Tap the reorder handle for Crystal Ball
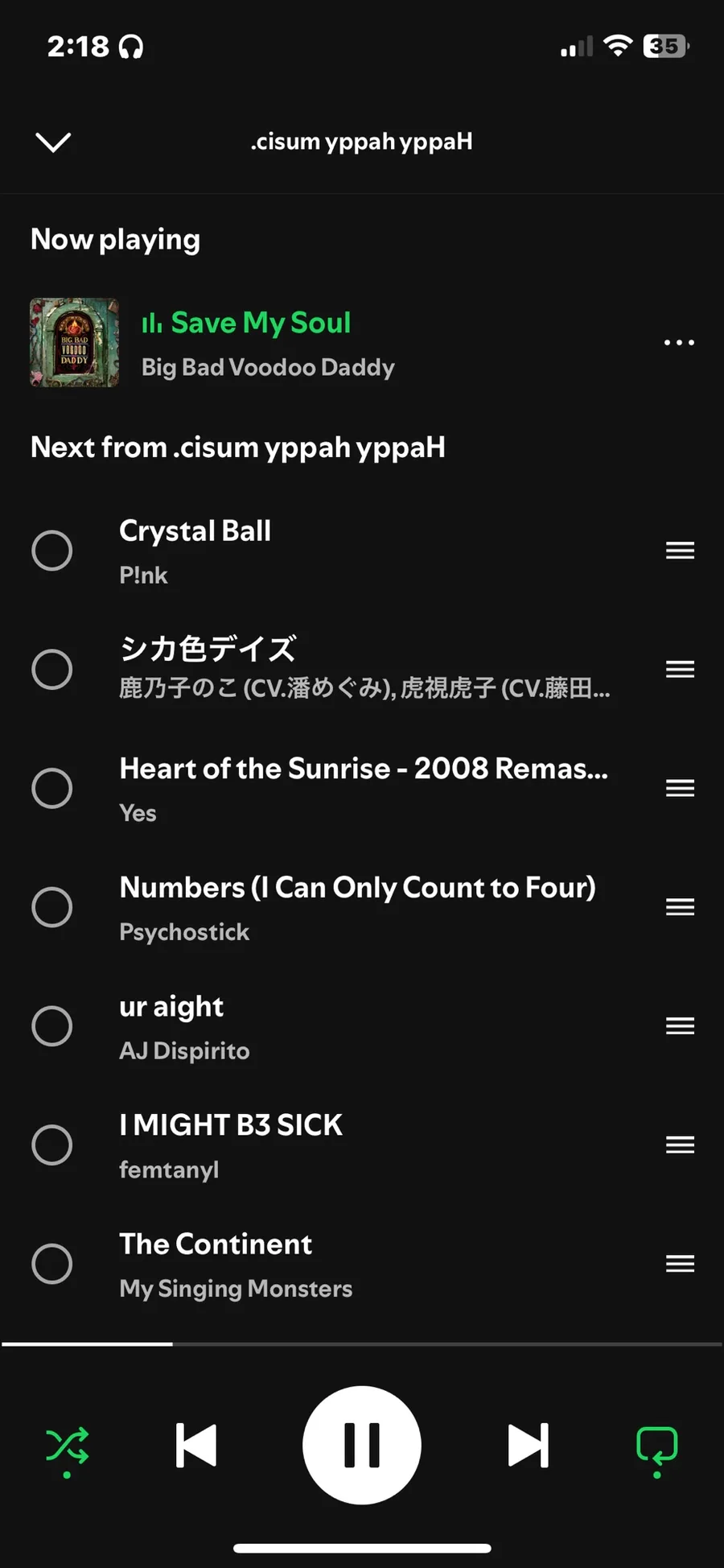 680,551
